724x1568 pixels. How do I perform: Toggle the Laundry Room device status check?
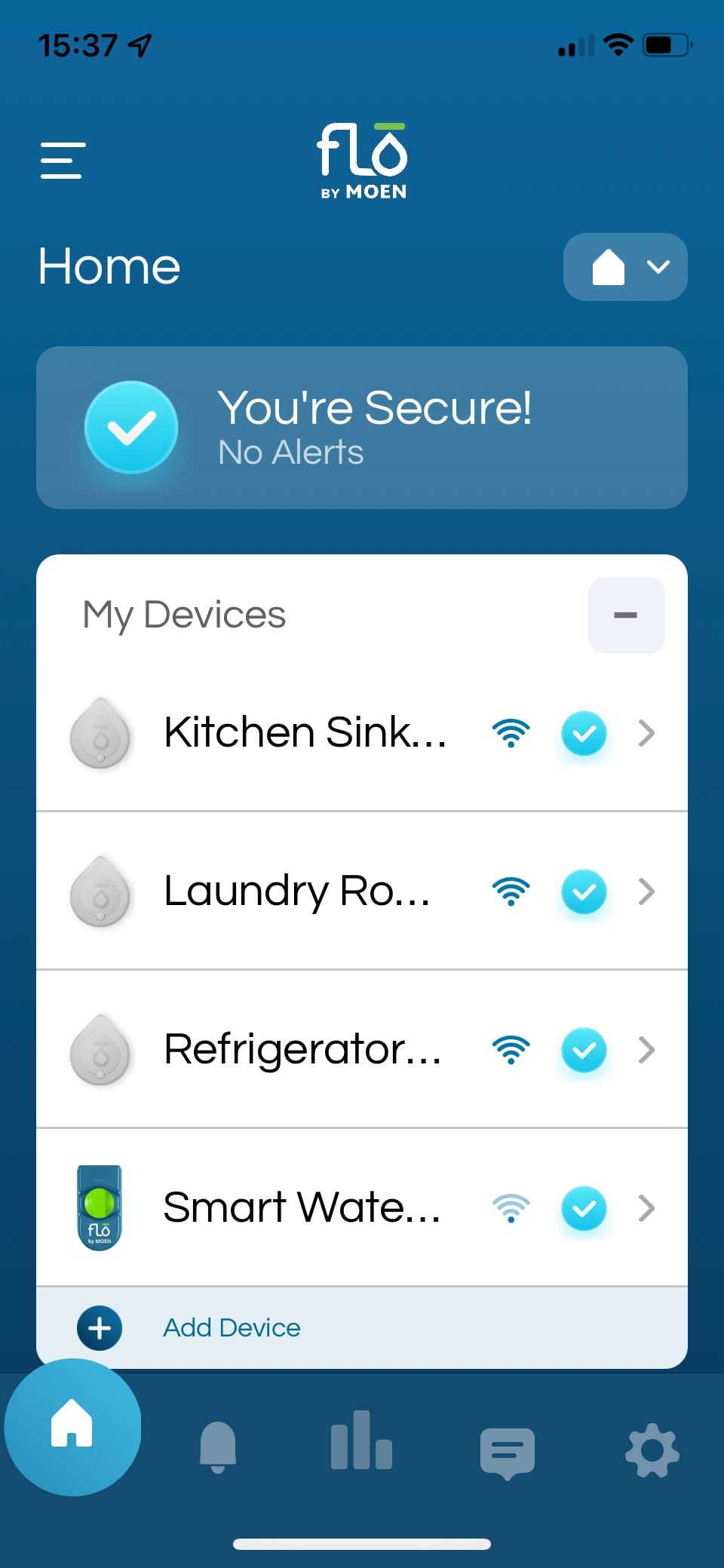pyautogui.click(x=584, y=891)
